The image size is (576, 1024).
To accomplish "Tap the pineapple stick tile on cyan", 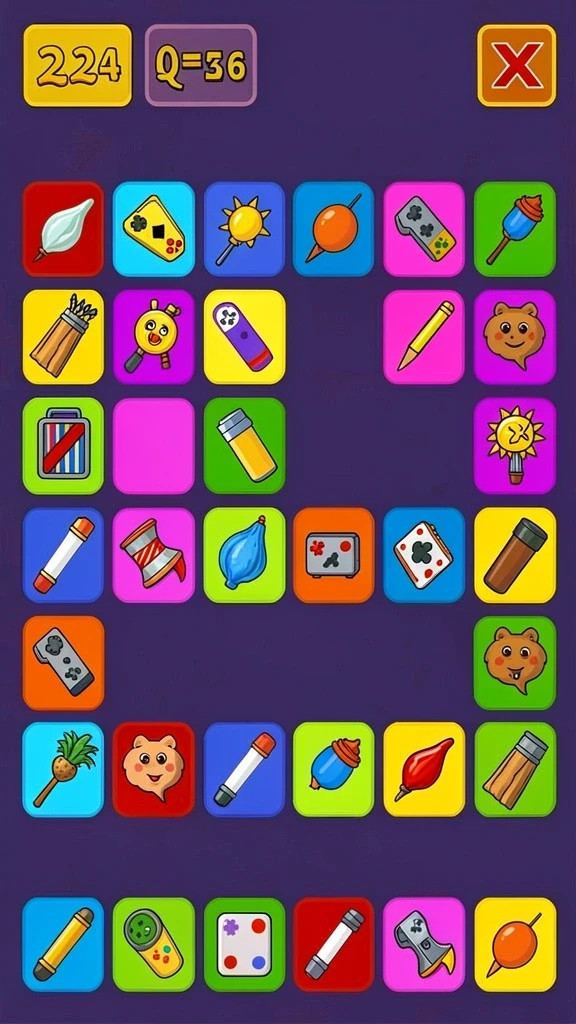I will coord(63,769).
